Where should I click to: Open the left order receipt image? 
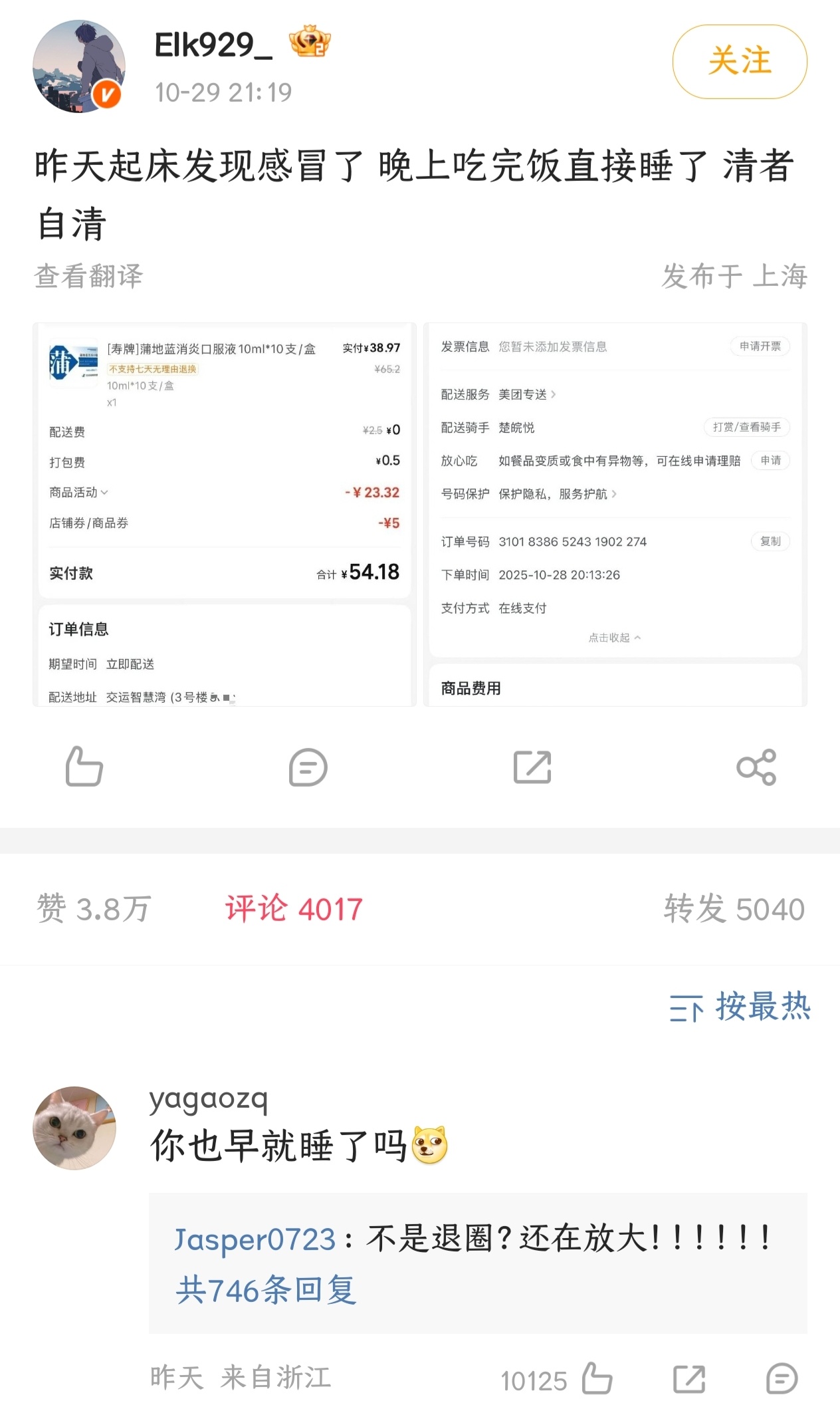pos(225,515)
